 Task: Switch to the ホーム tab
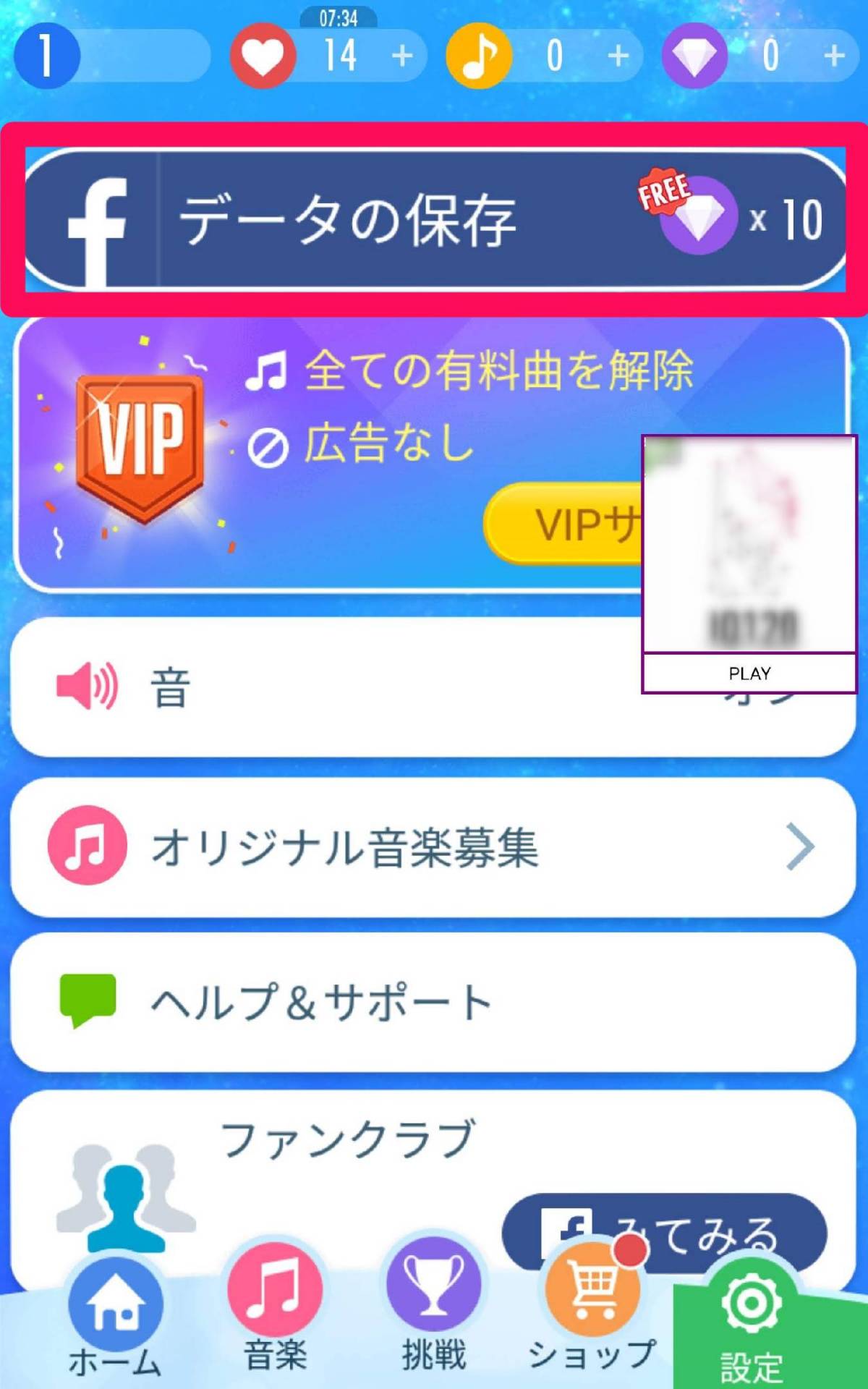(116, 1317)
